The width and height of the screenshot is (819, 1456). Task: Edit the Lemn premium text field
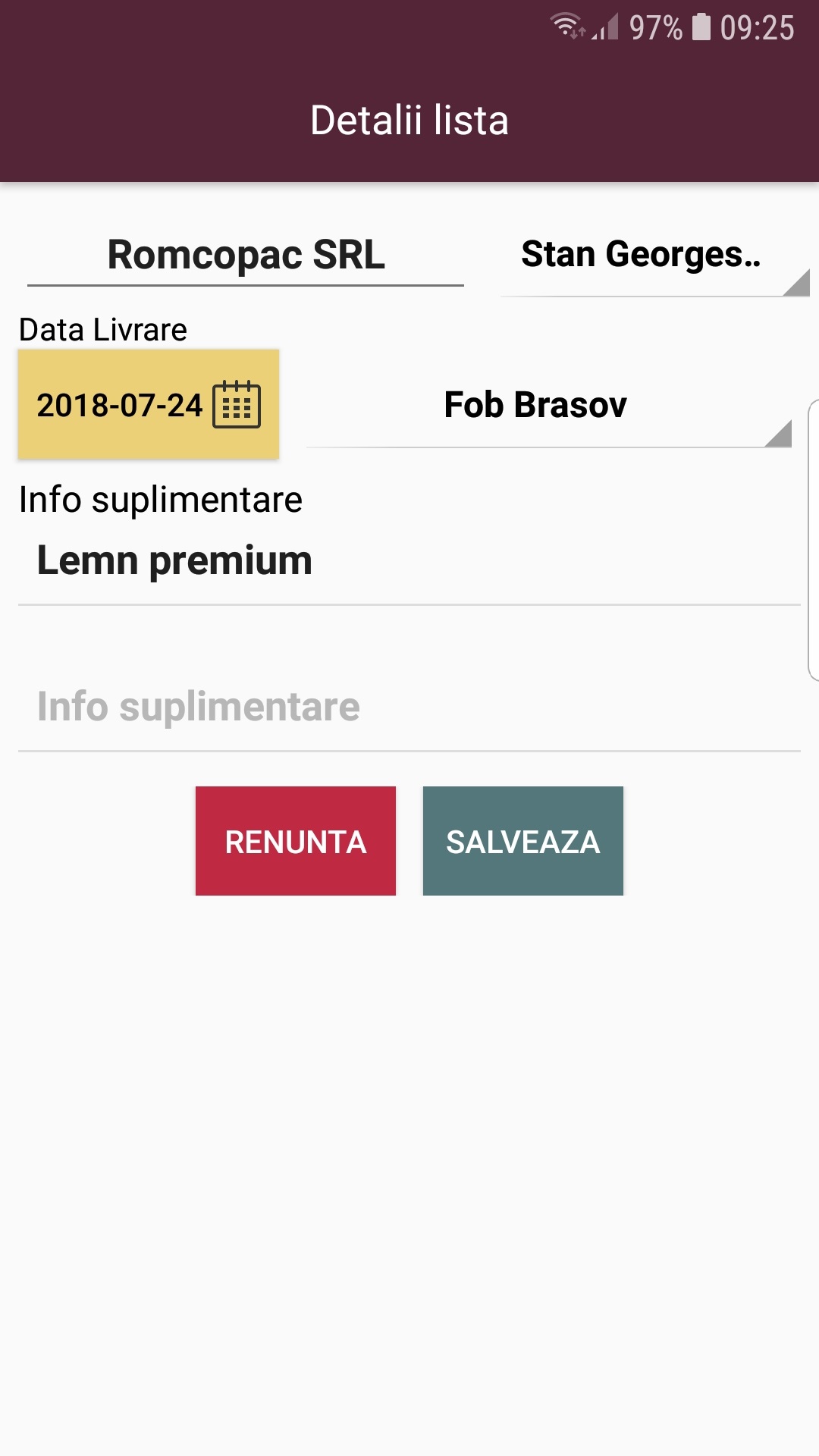point(408,561)
